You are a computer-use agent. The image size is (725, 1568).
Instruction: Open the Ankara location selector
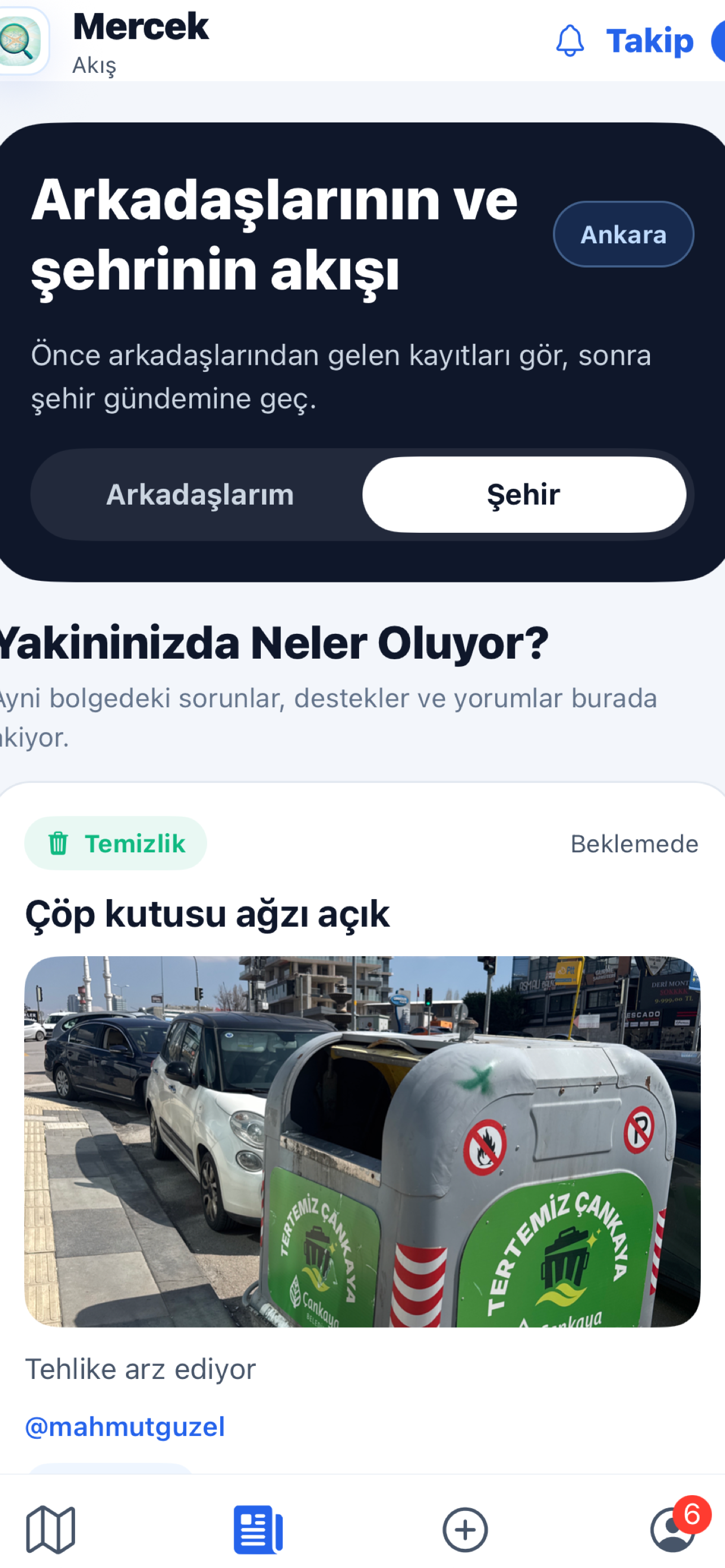(x=623, y=234)
